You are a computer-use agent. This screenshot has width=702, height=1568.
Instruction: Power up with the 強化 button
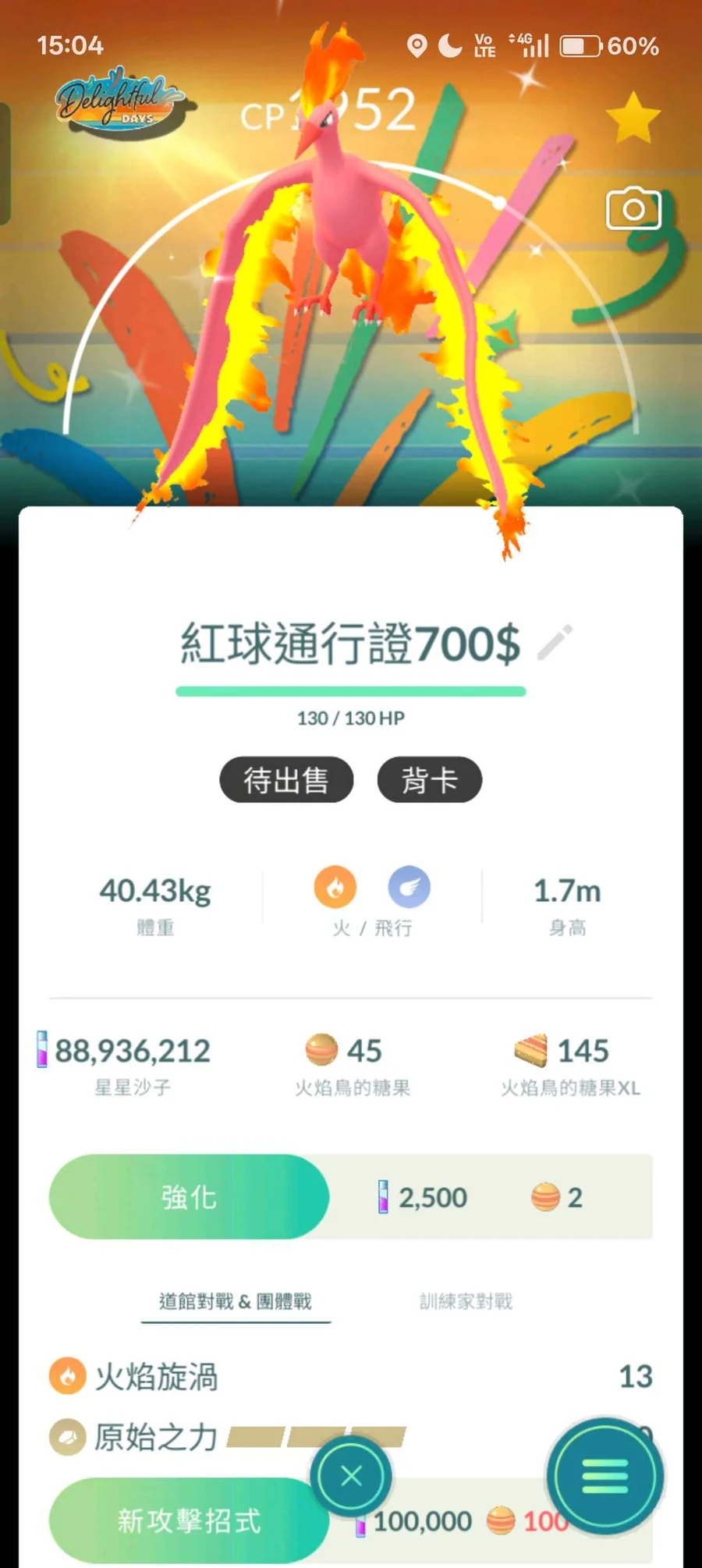[x=189, y=1197]
